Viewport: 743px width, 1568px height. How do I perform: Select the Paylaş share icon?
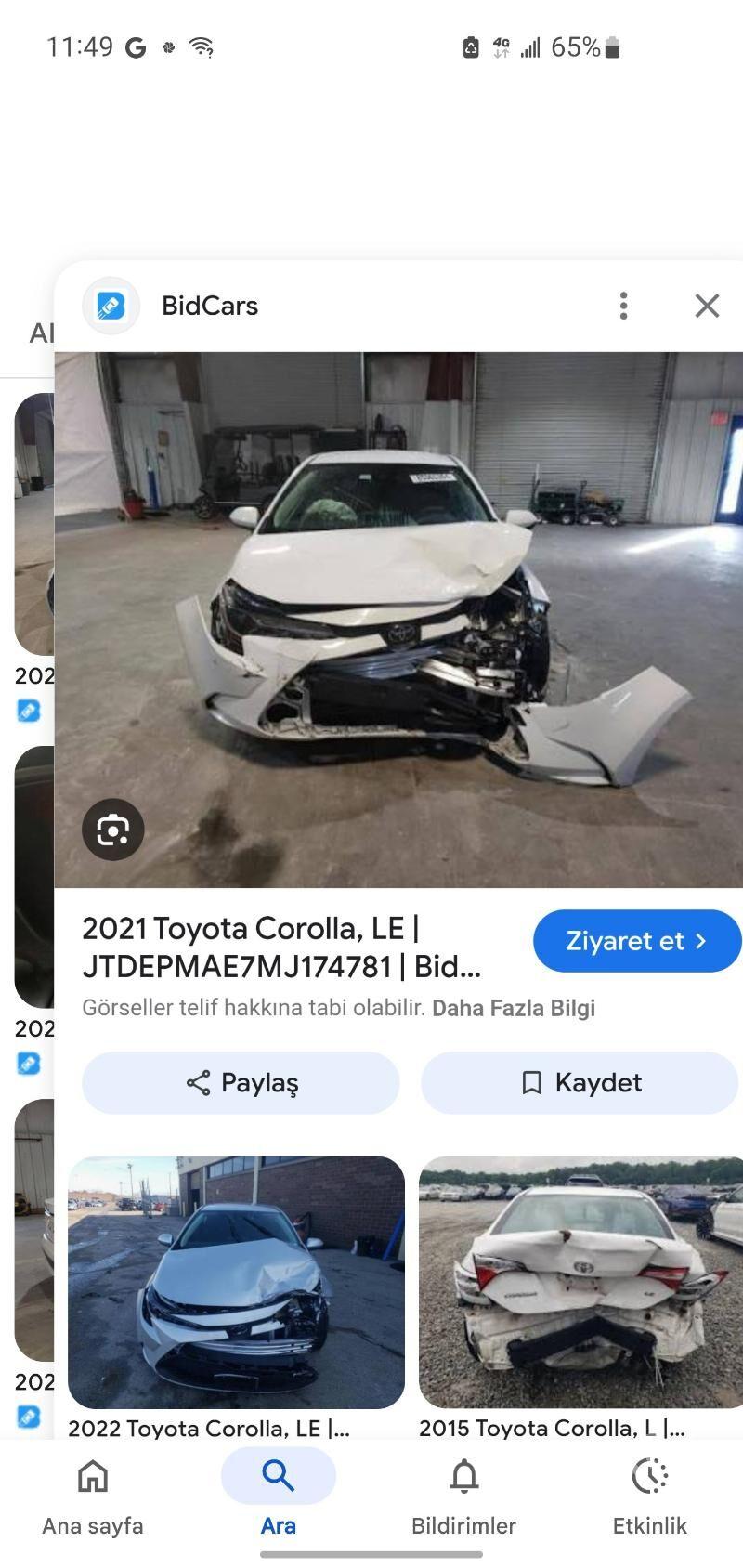tap(198, 1082)
